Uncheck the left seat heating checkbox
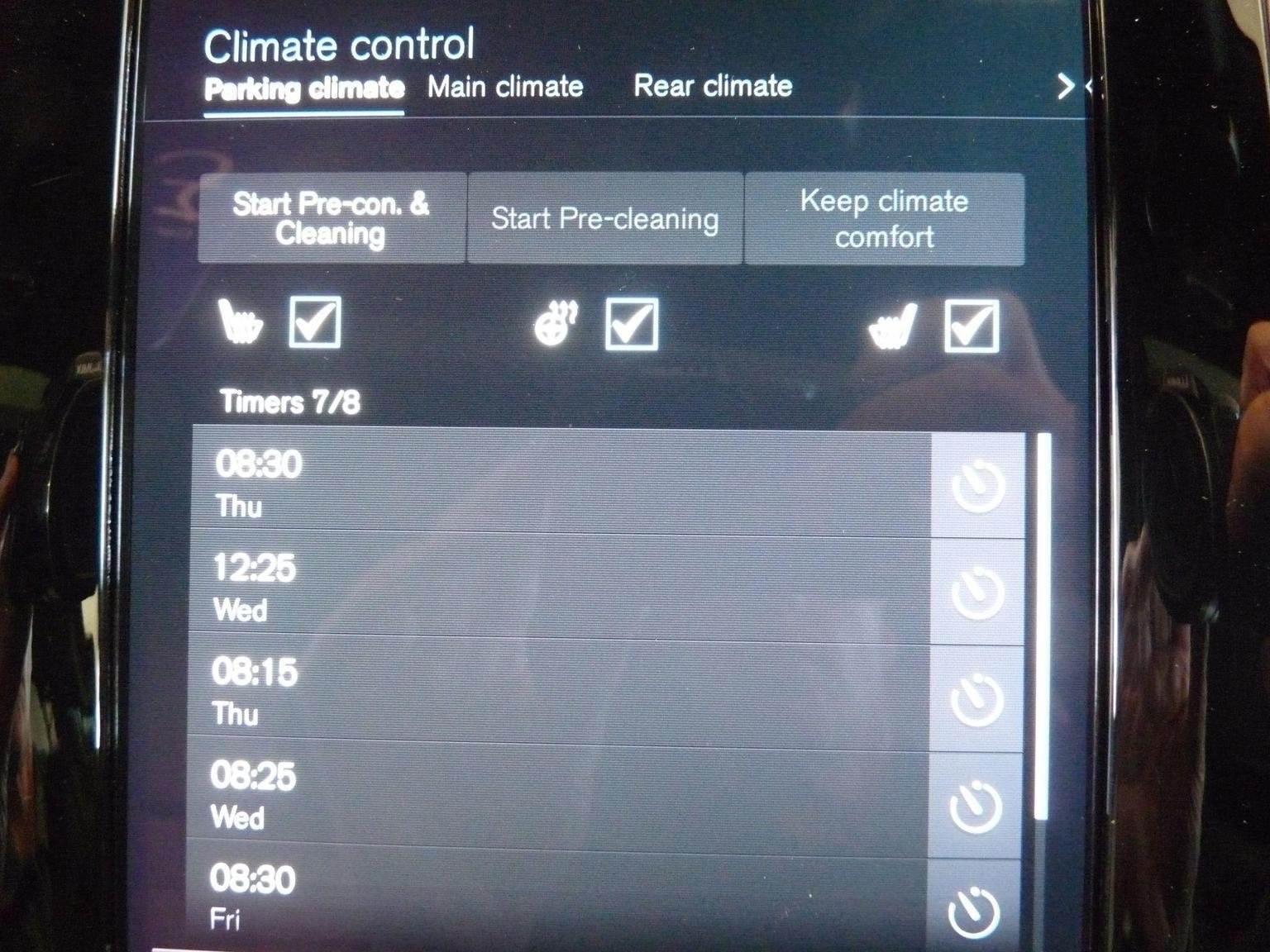The width and height of the screenshot is (1270, 952). point(315,321)
